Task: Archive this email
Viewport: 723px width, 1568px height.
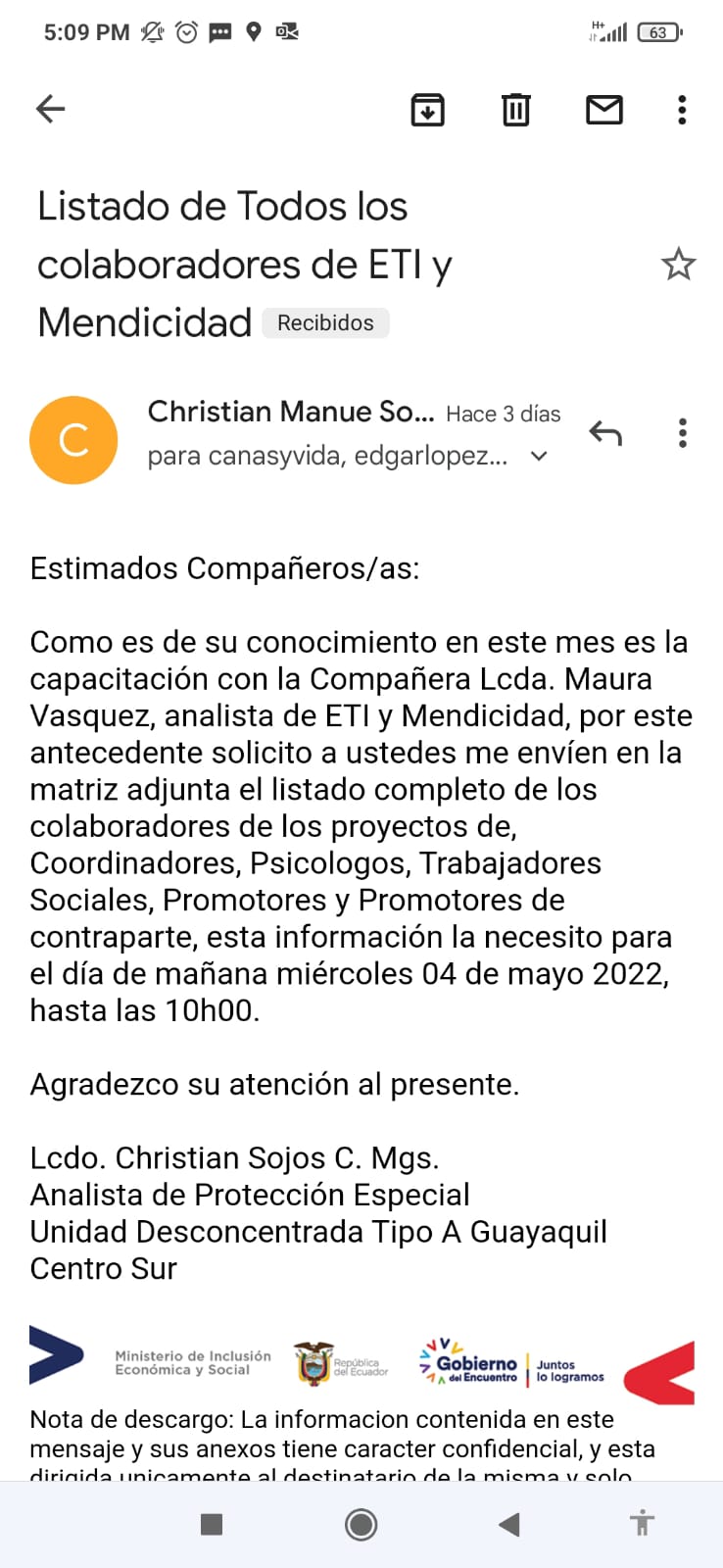Action: click(427, 110)
